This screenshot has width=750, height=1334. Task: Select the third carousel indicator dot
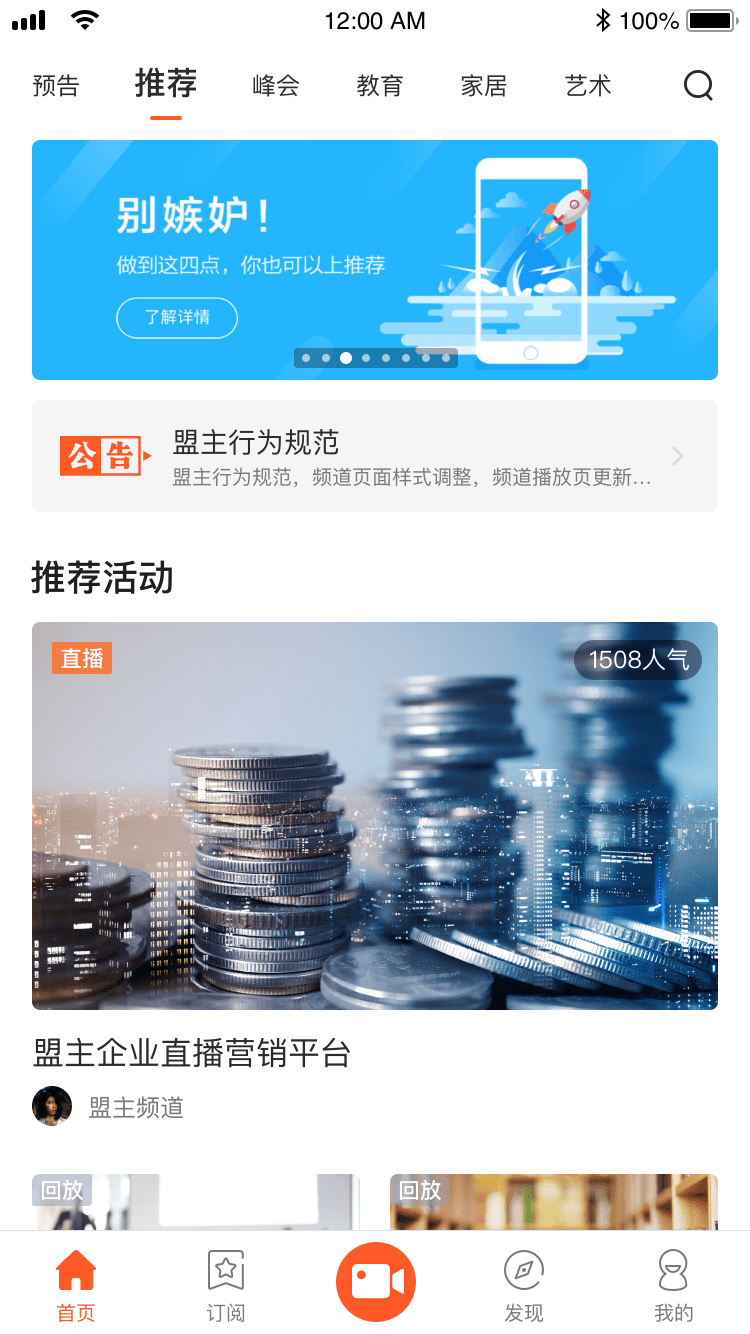[x=346, y=357]
